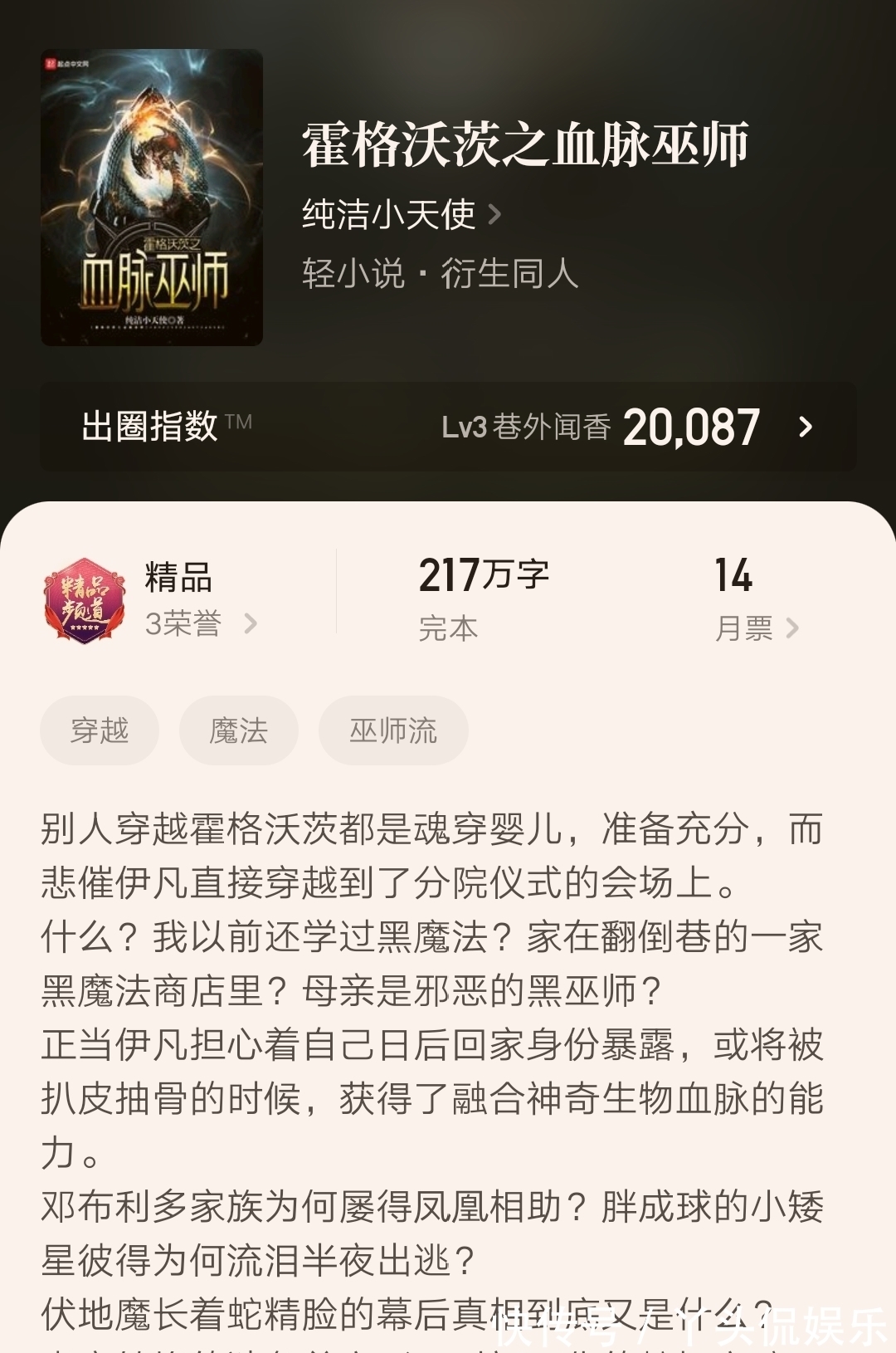
Task: Select the 魔法 tag
Action: [x=239, y=730]
